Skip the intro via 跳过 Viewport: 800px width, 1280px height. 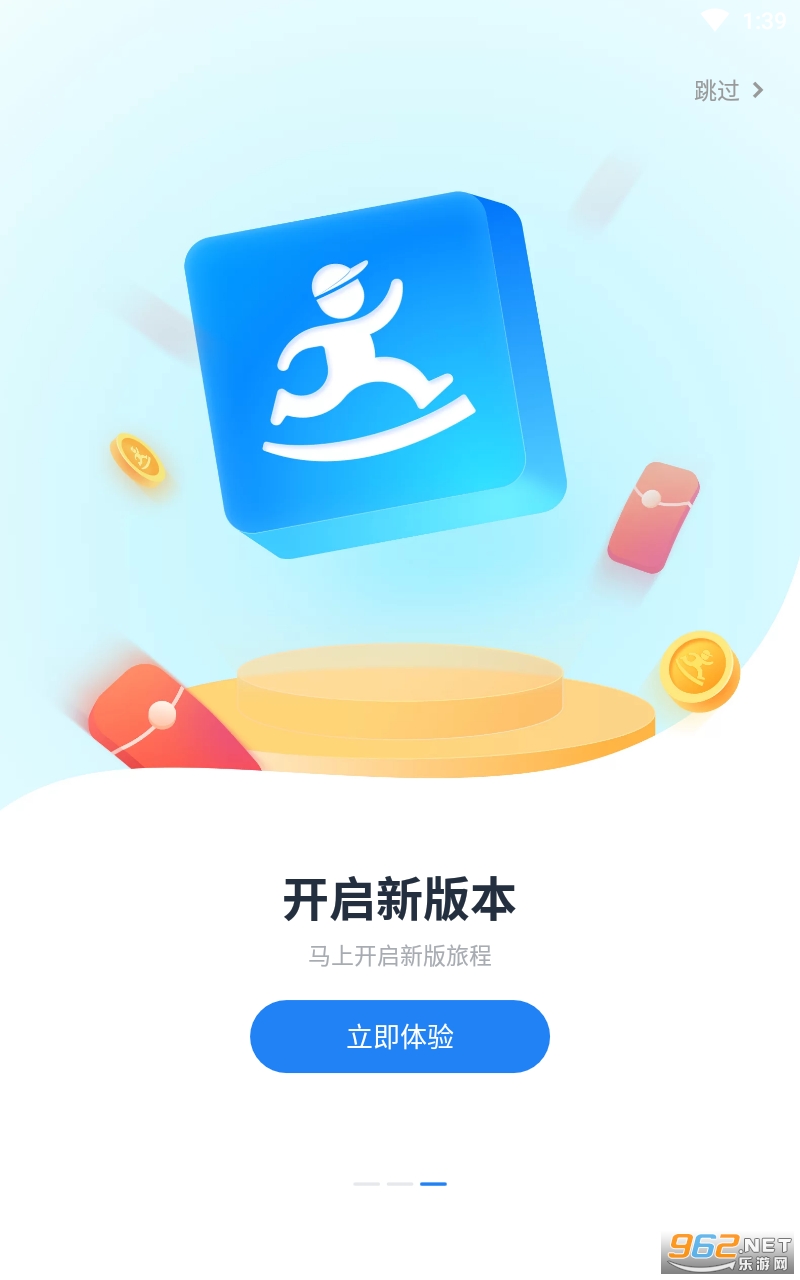[x=728, y=91]
